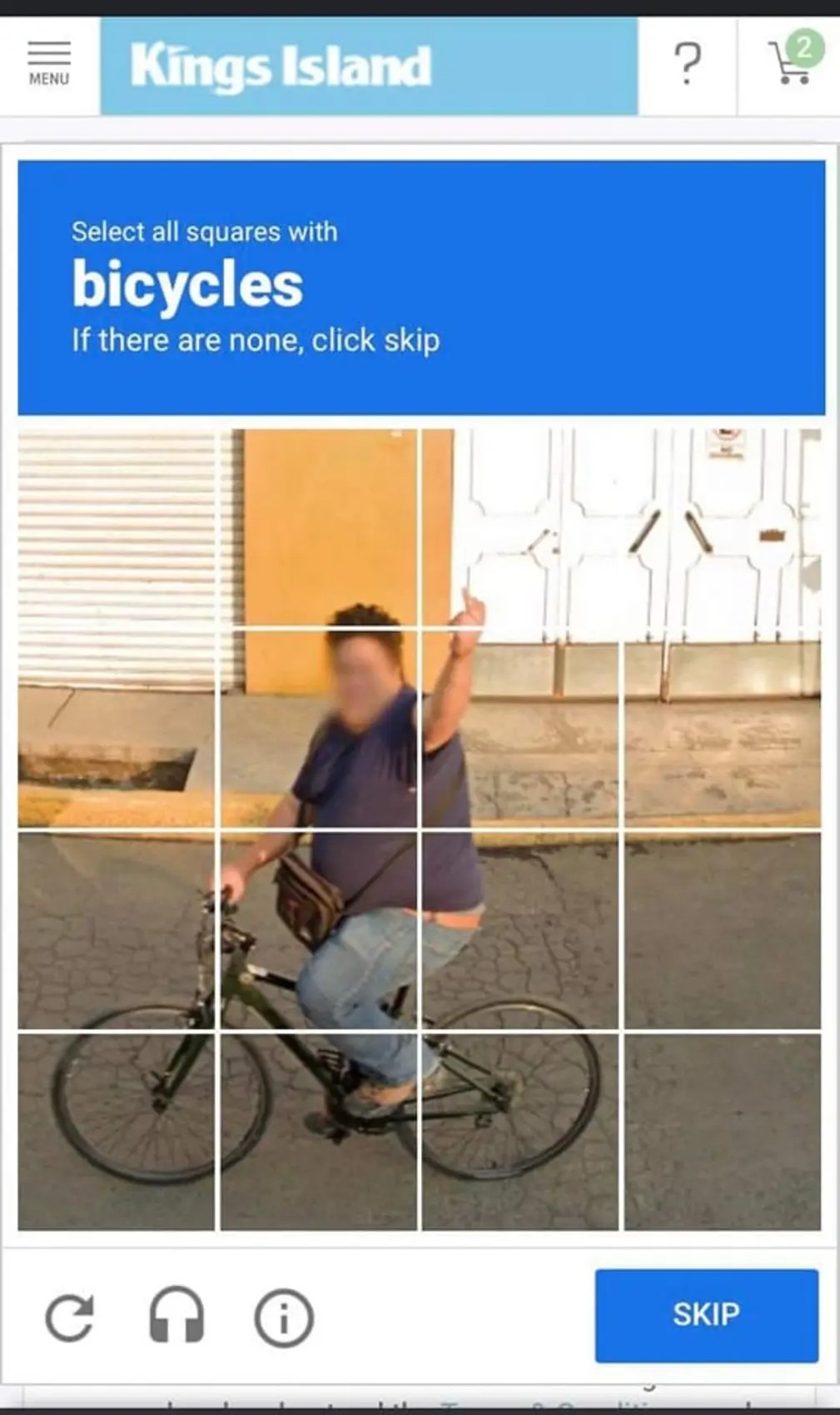This screenshot has height=1415, width=840.
Task: Tap the SKIP button
Action: 706,1315
